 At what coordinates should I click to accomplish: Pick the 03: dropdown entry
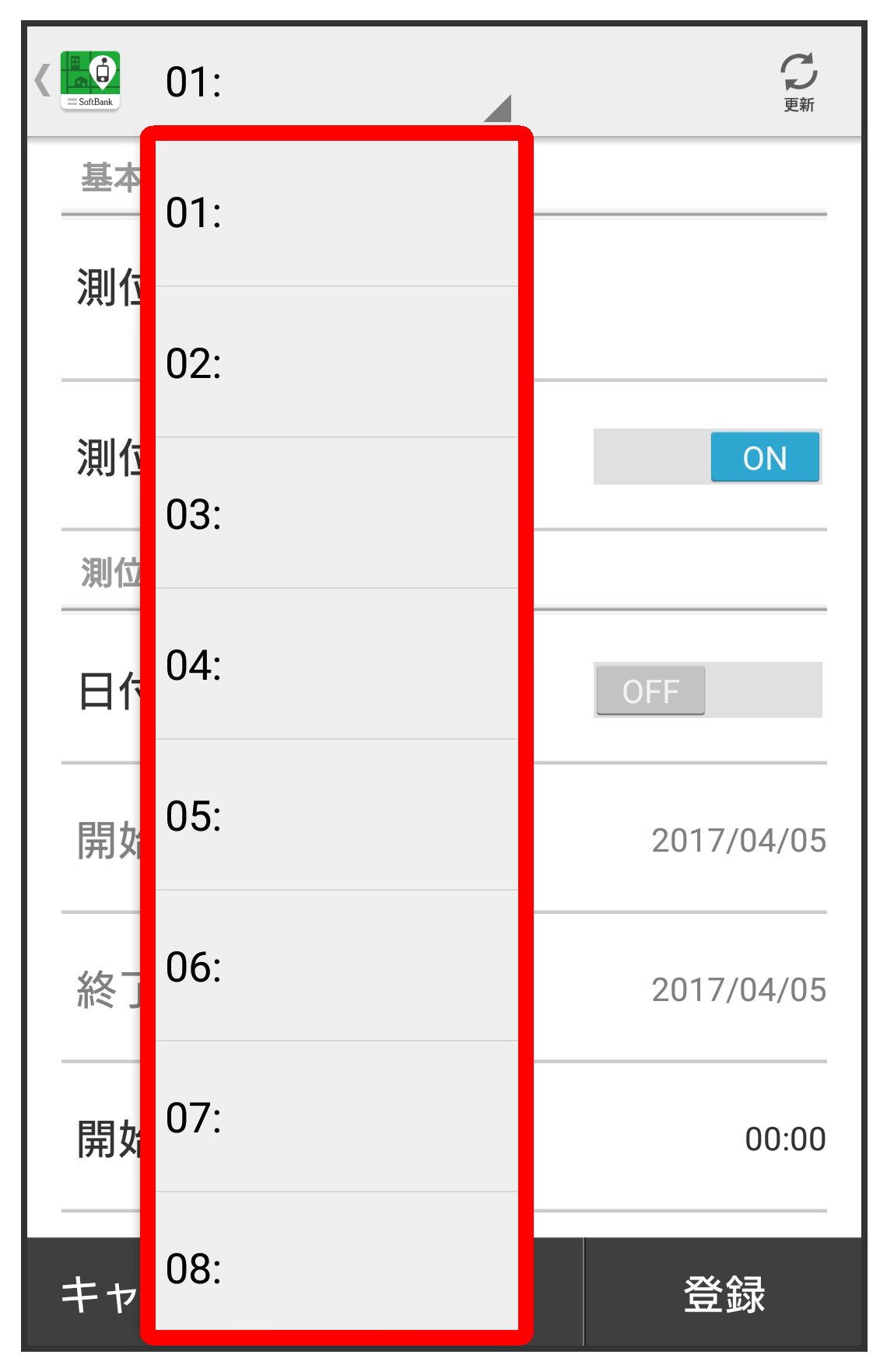[336, 514]
